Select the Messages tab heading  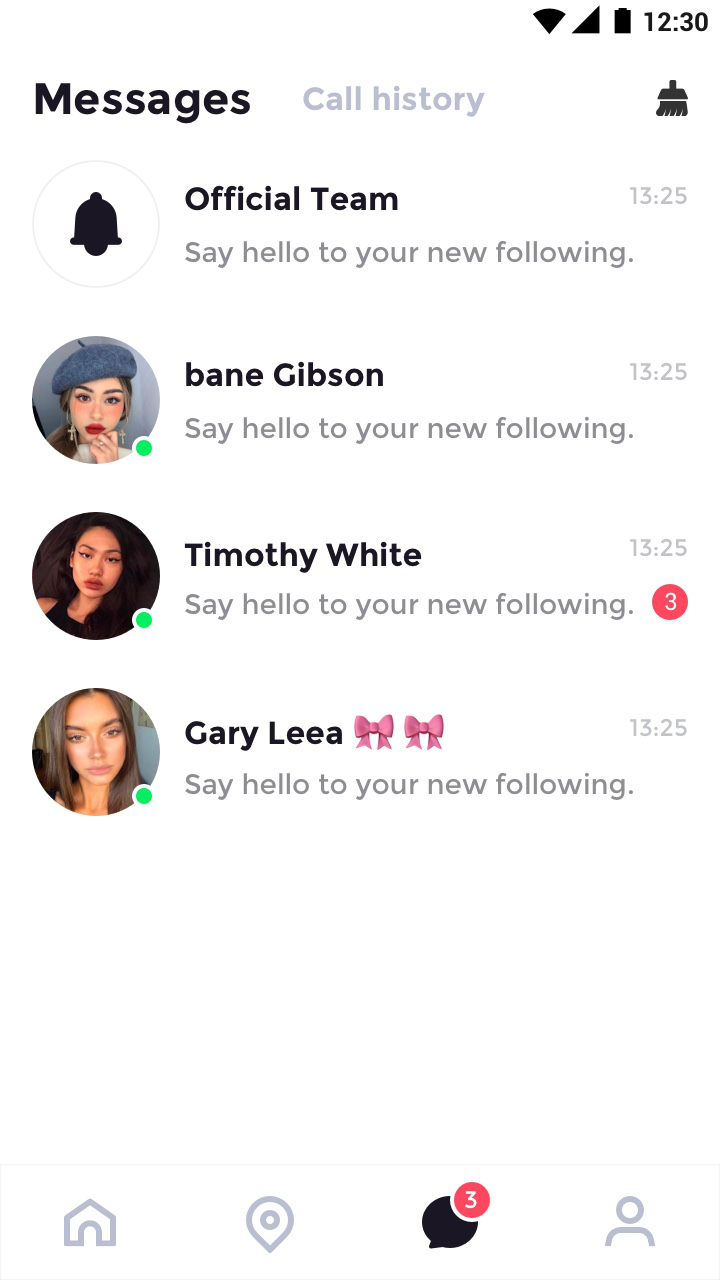[x=142, y=99]
